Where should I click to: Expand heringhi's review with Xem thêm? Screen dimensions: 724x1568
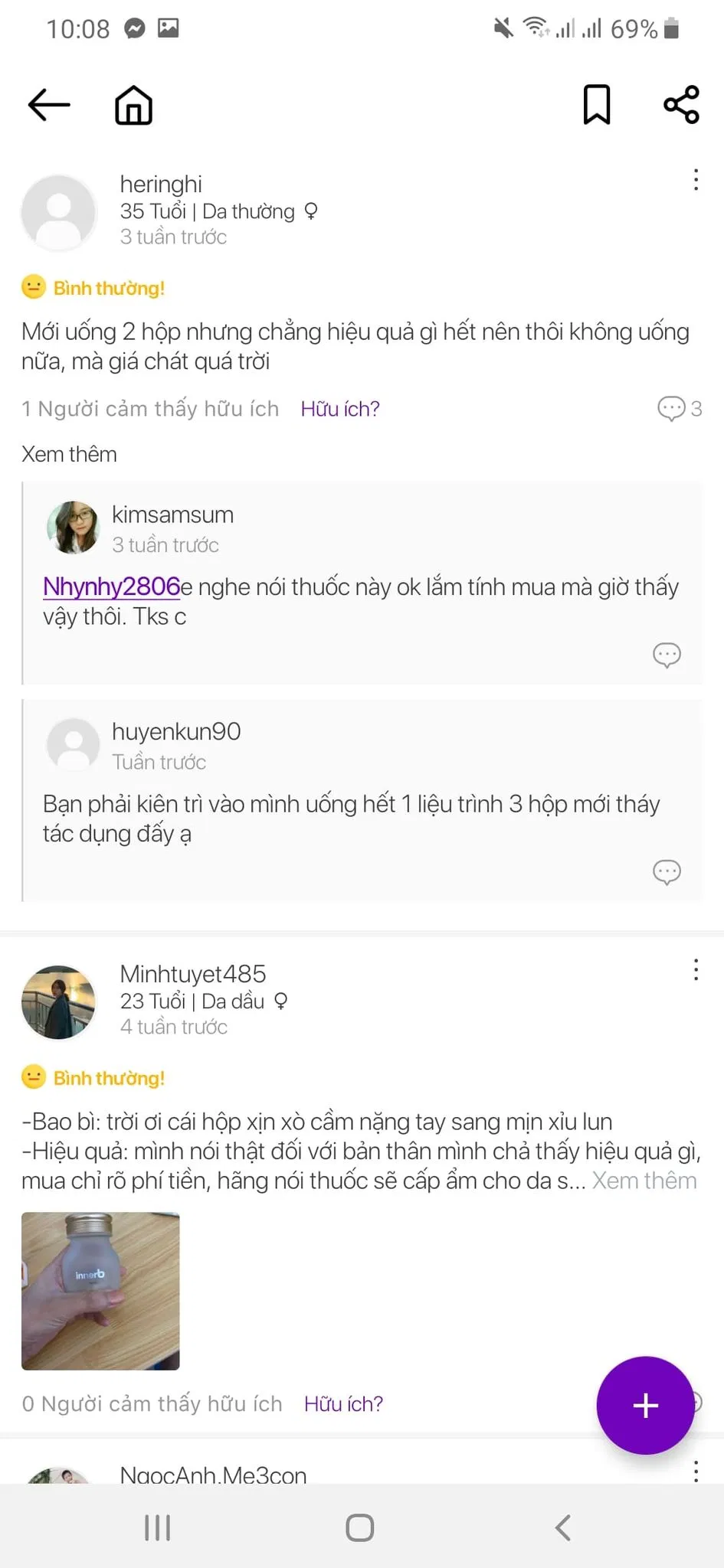coord(69,454)
